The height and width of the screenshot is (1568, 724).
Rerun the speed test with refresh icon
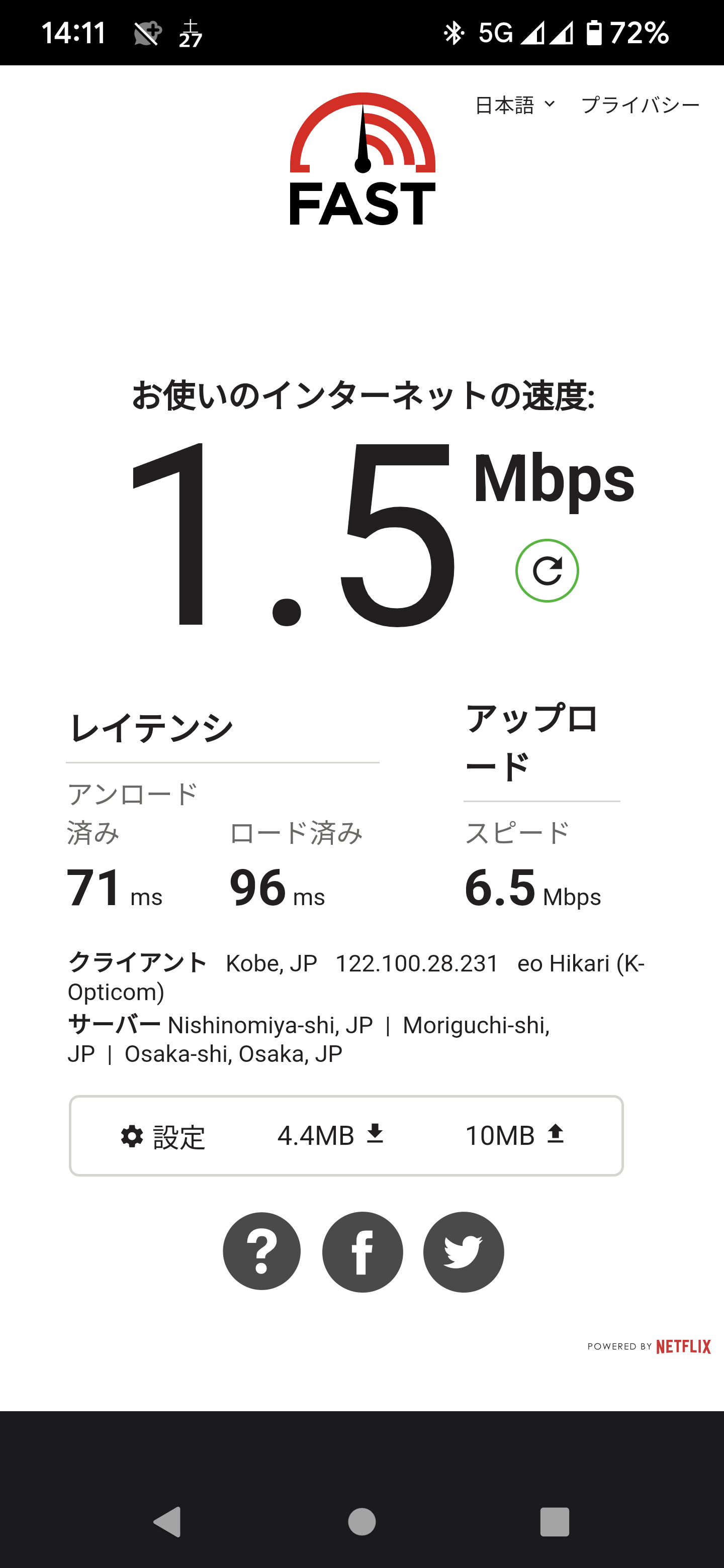547,571
